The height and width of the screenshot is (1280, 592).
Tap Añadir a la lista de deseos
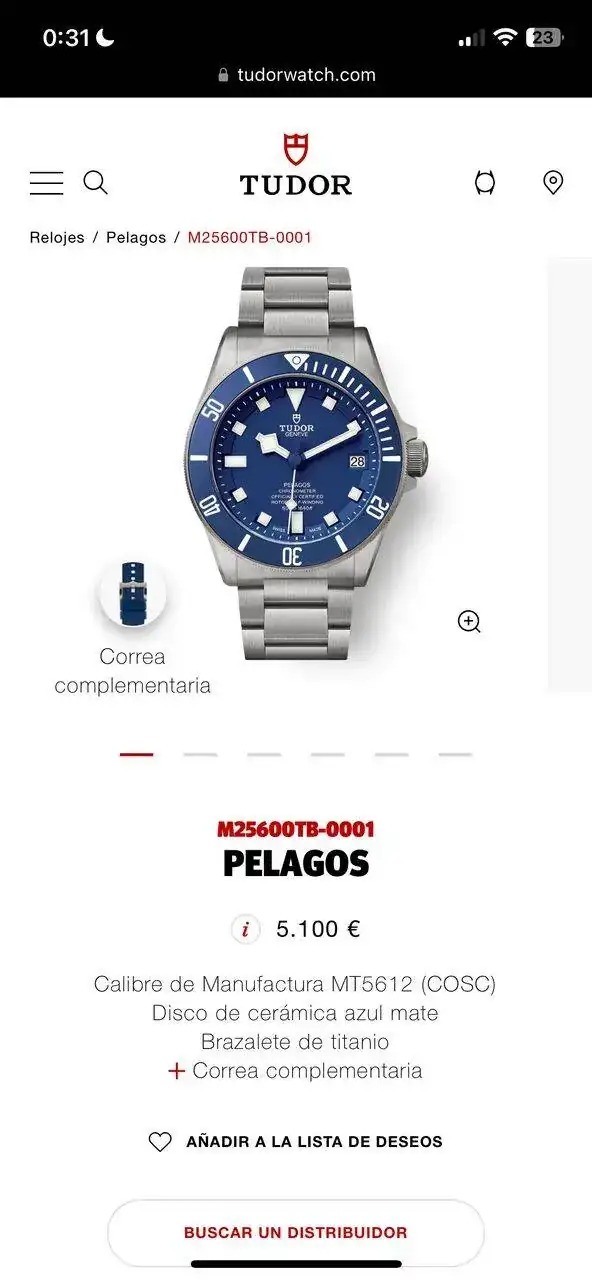click(x=295, y=1141)
